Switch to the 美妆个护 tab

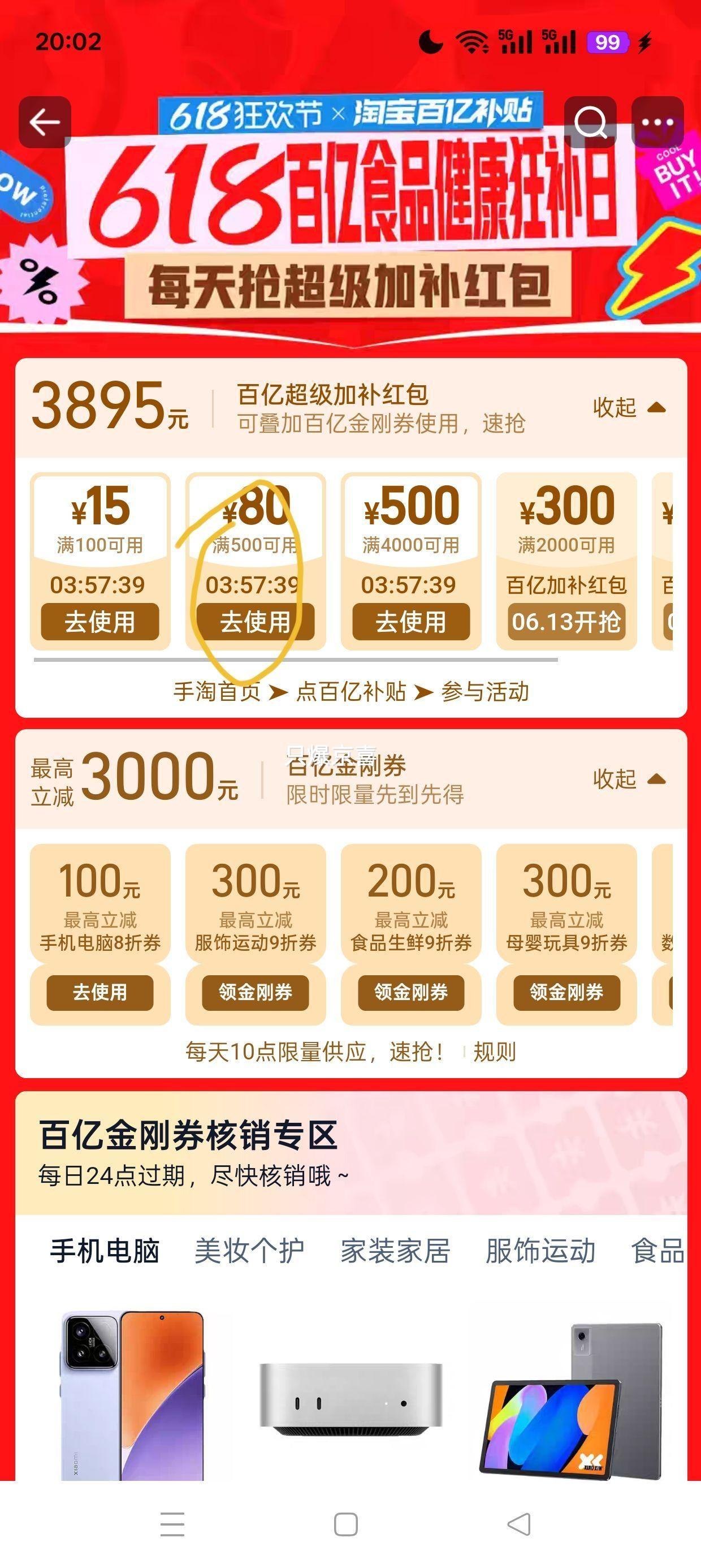pos(249,1251)
